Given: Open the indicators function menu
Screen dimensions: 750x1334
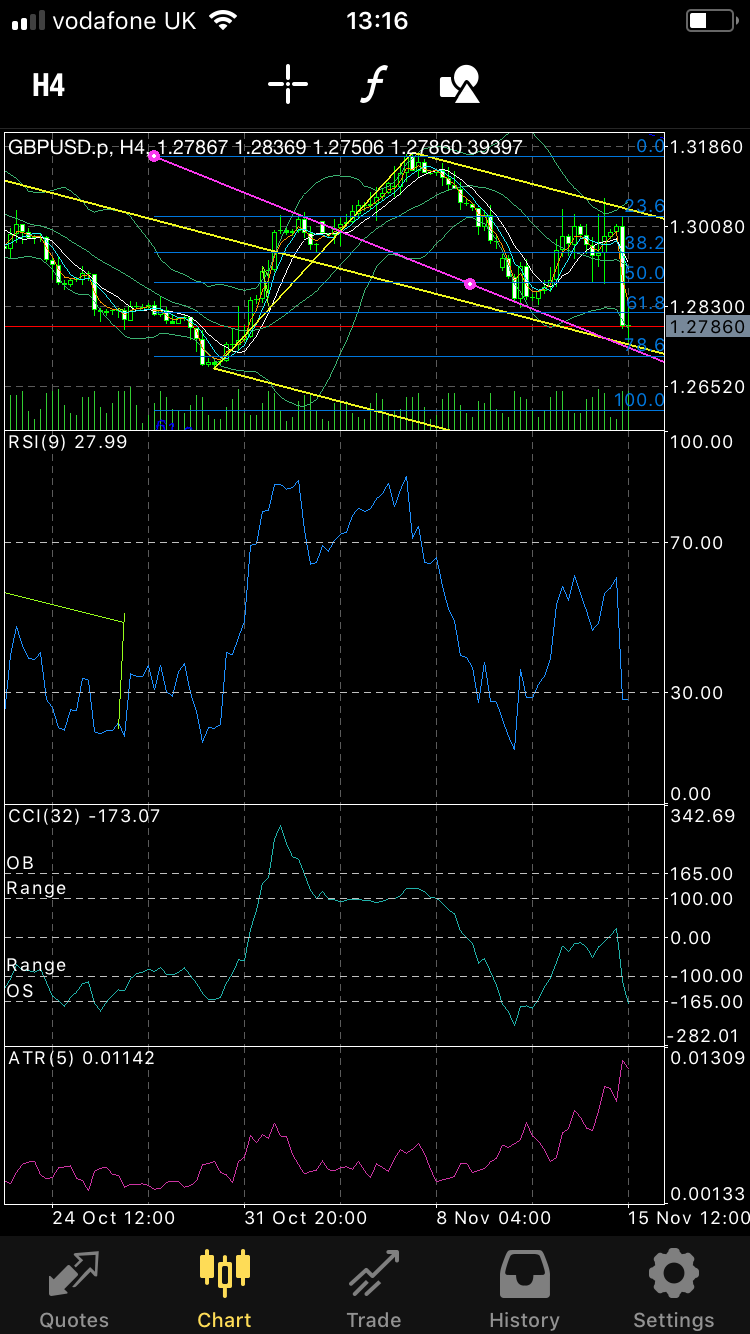Looking at the screenshot, I should [372, 85].
